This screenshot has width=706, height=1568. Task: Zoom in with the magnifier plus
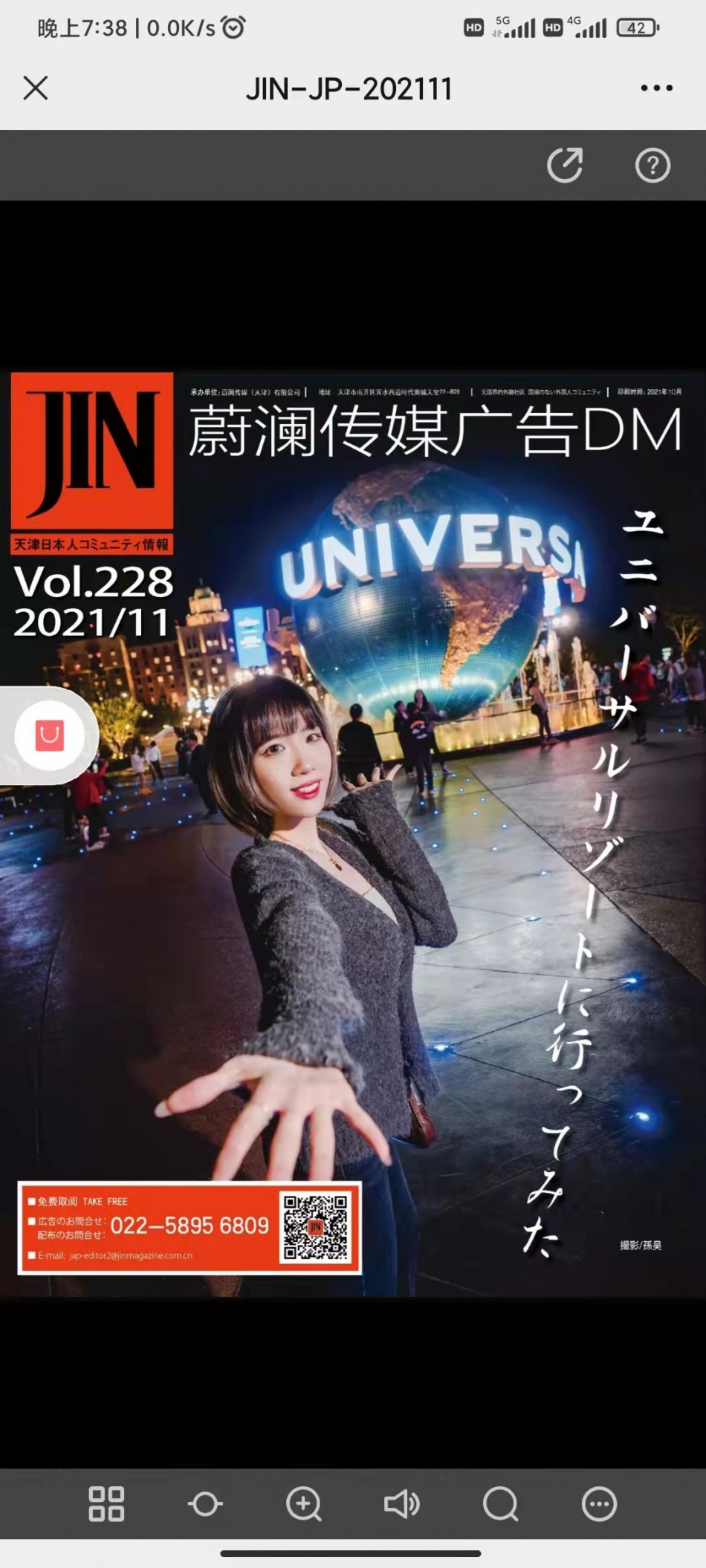coord(303,1504)
